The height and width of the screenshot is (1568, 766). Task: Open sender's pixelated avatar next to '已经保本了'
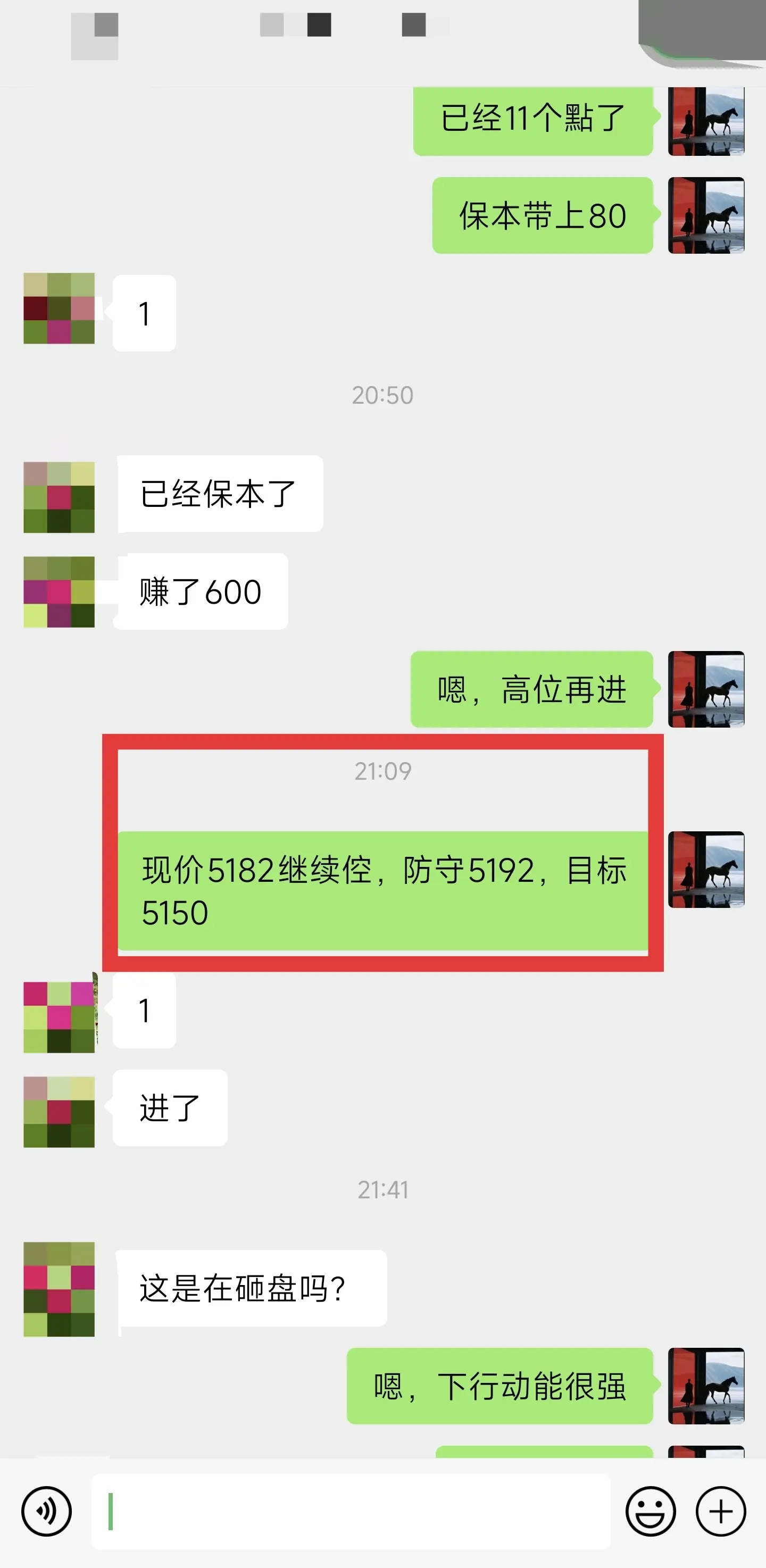tap(59, 494)
